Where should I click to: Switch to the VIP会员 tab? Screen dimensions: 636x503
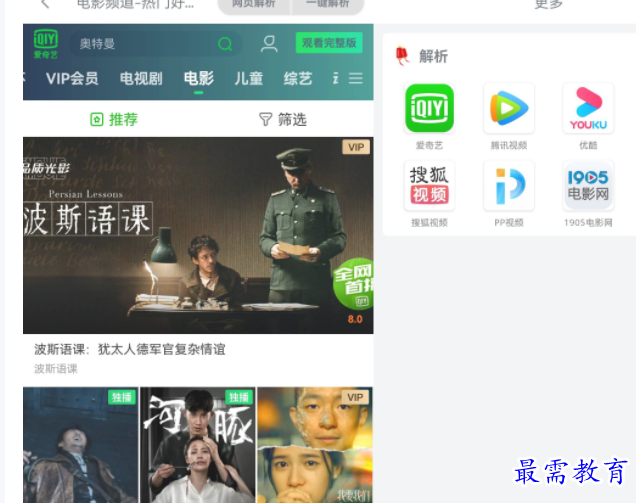pyautogui.click(x=72, y=78)
